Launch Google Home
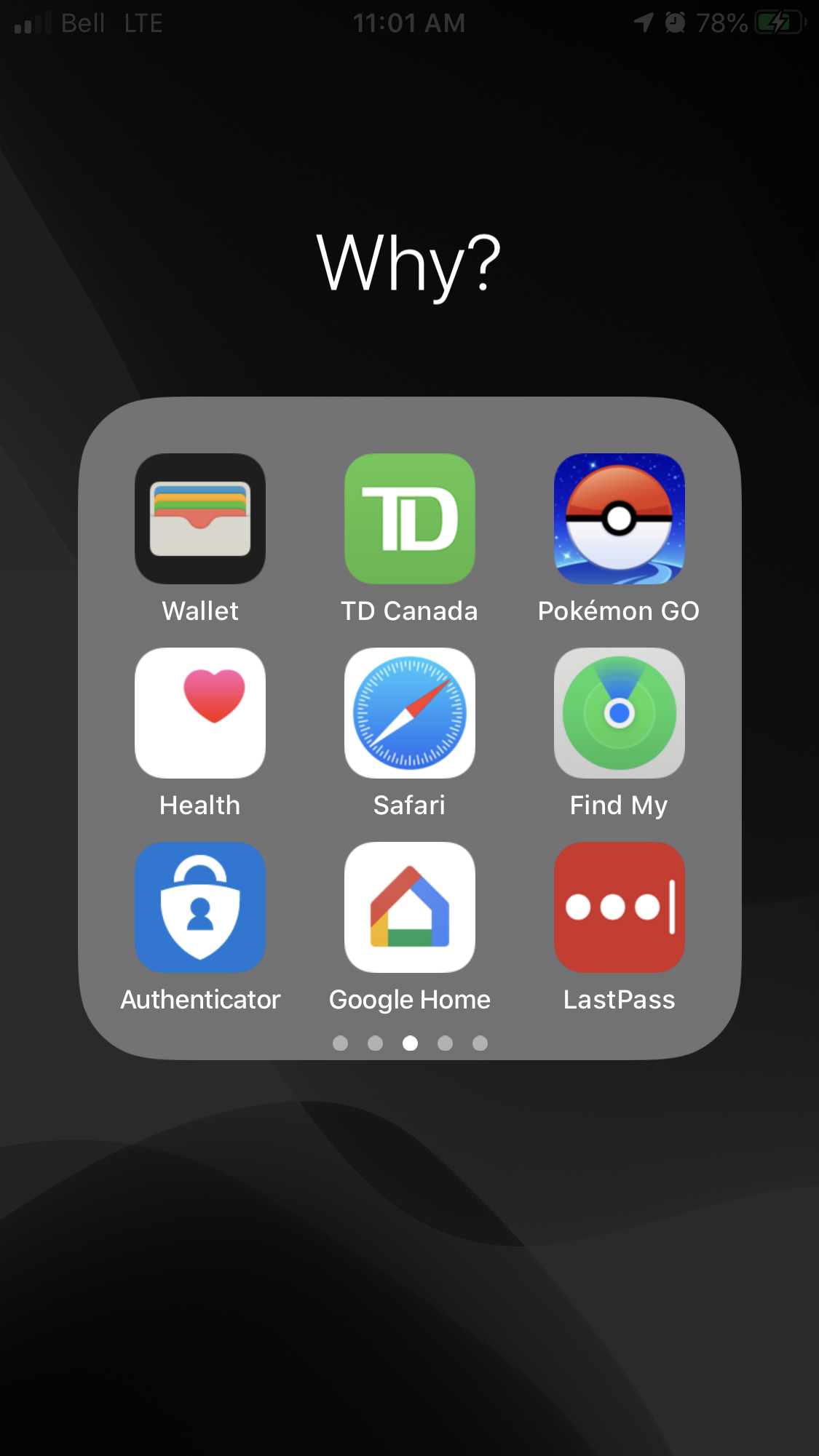This screenshot has height=1456, width=819. click(410, 907)
